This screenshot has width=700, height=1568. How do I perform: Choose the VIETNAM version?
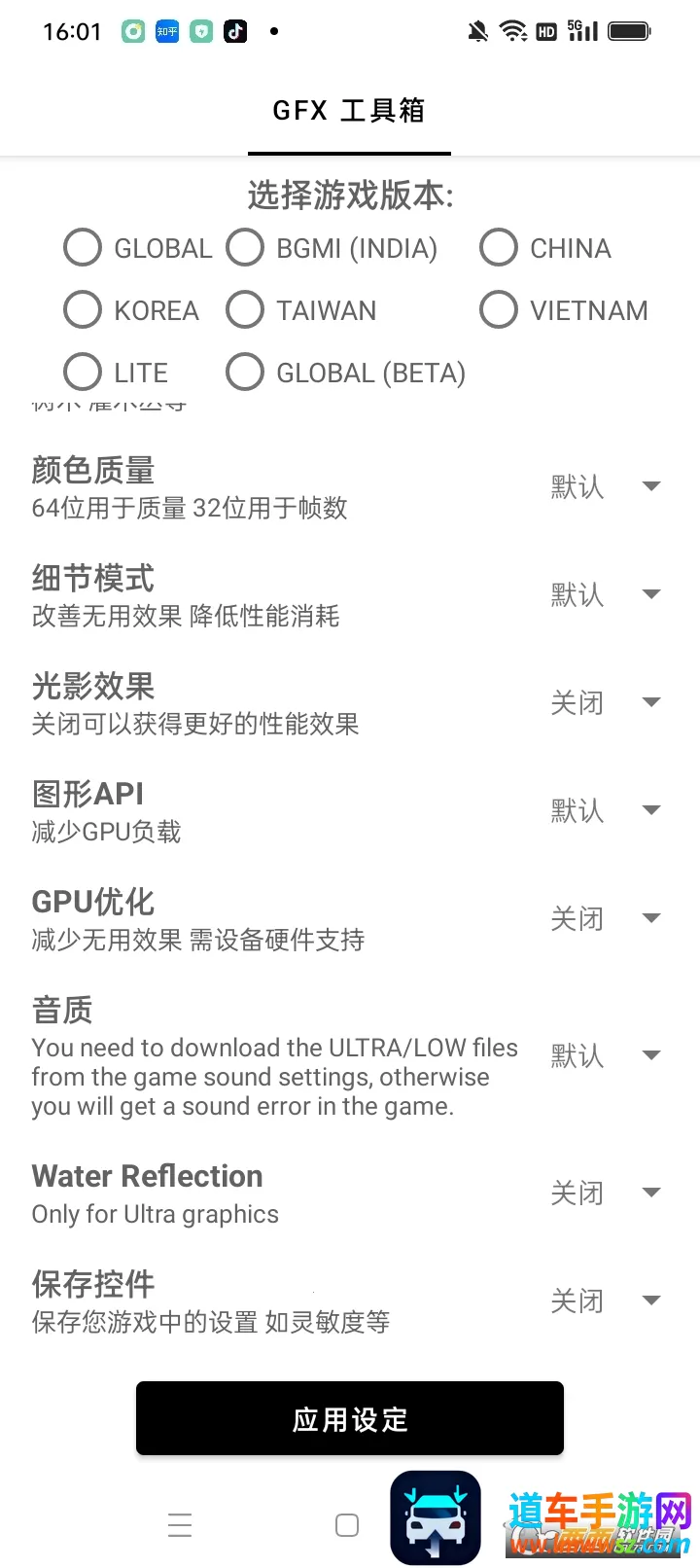point(499,310)
